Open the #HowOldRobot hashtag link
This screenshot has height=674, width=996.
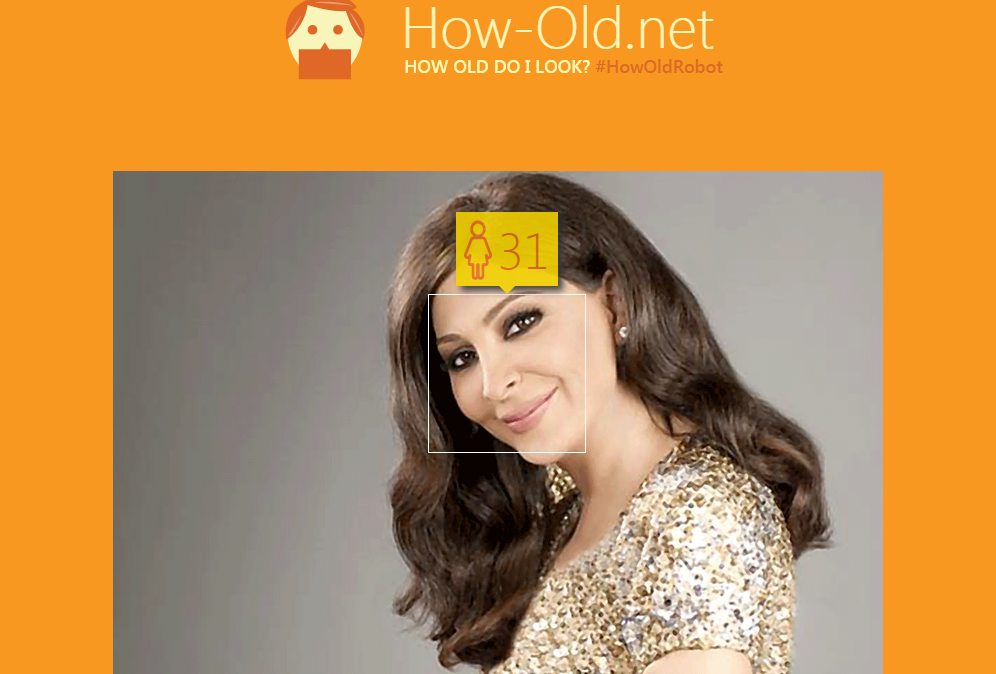coord(658,67)
